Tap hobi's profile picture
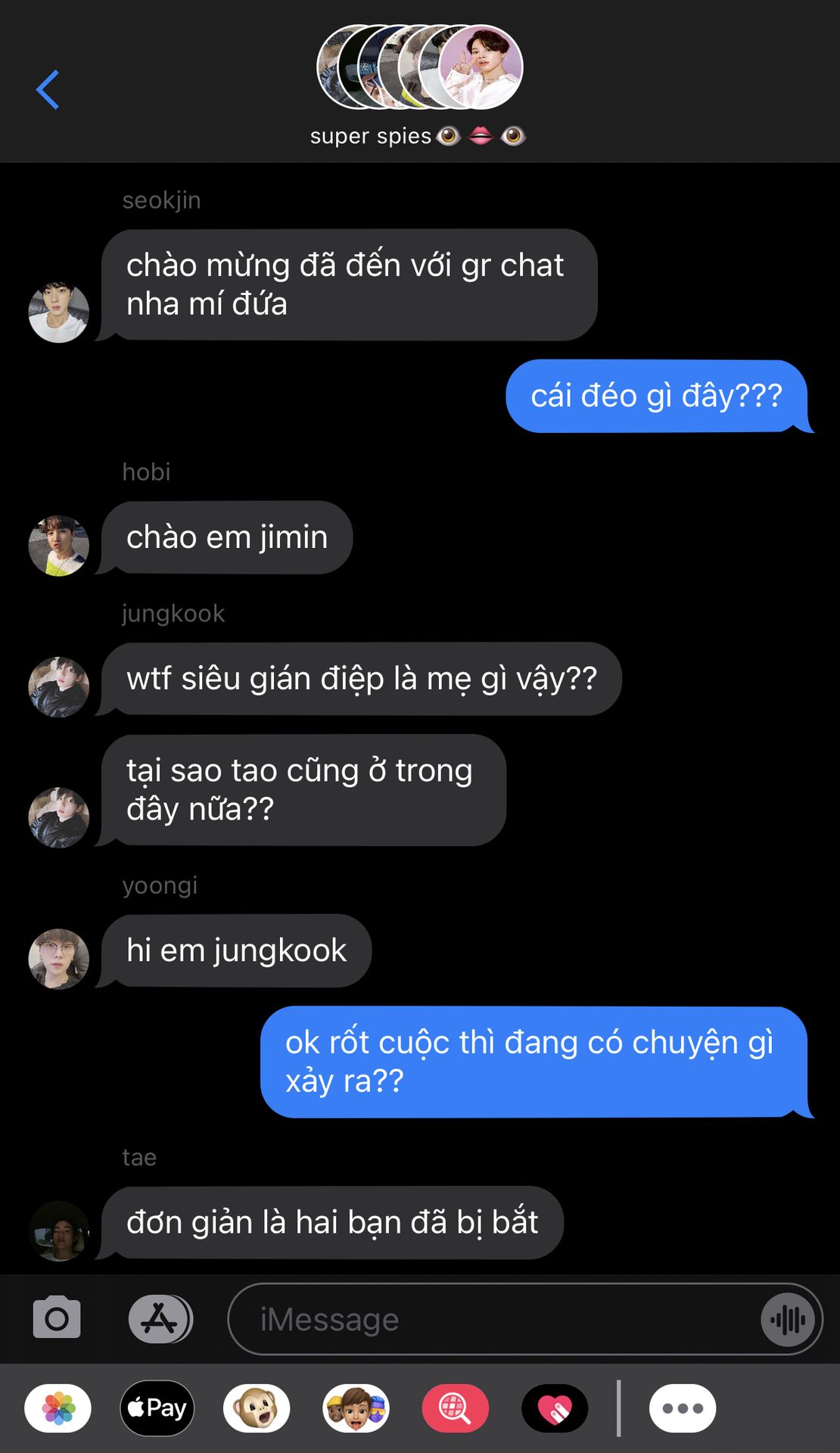This screenshot has height=1453, width=840. coord(59,546)
